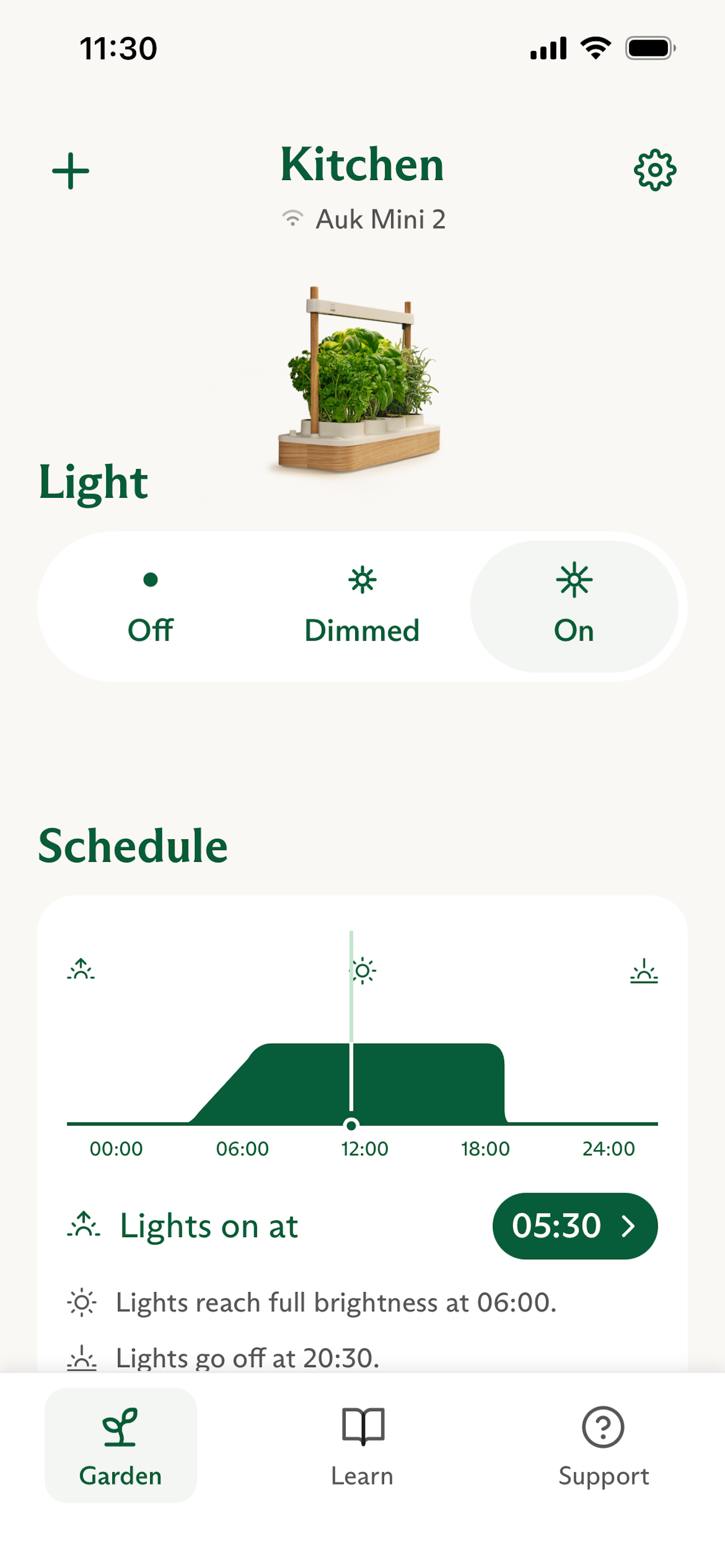Viewport: 725px width, 1568px height.
Task: Go to the Support tab
Action: coord(603,1445)
